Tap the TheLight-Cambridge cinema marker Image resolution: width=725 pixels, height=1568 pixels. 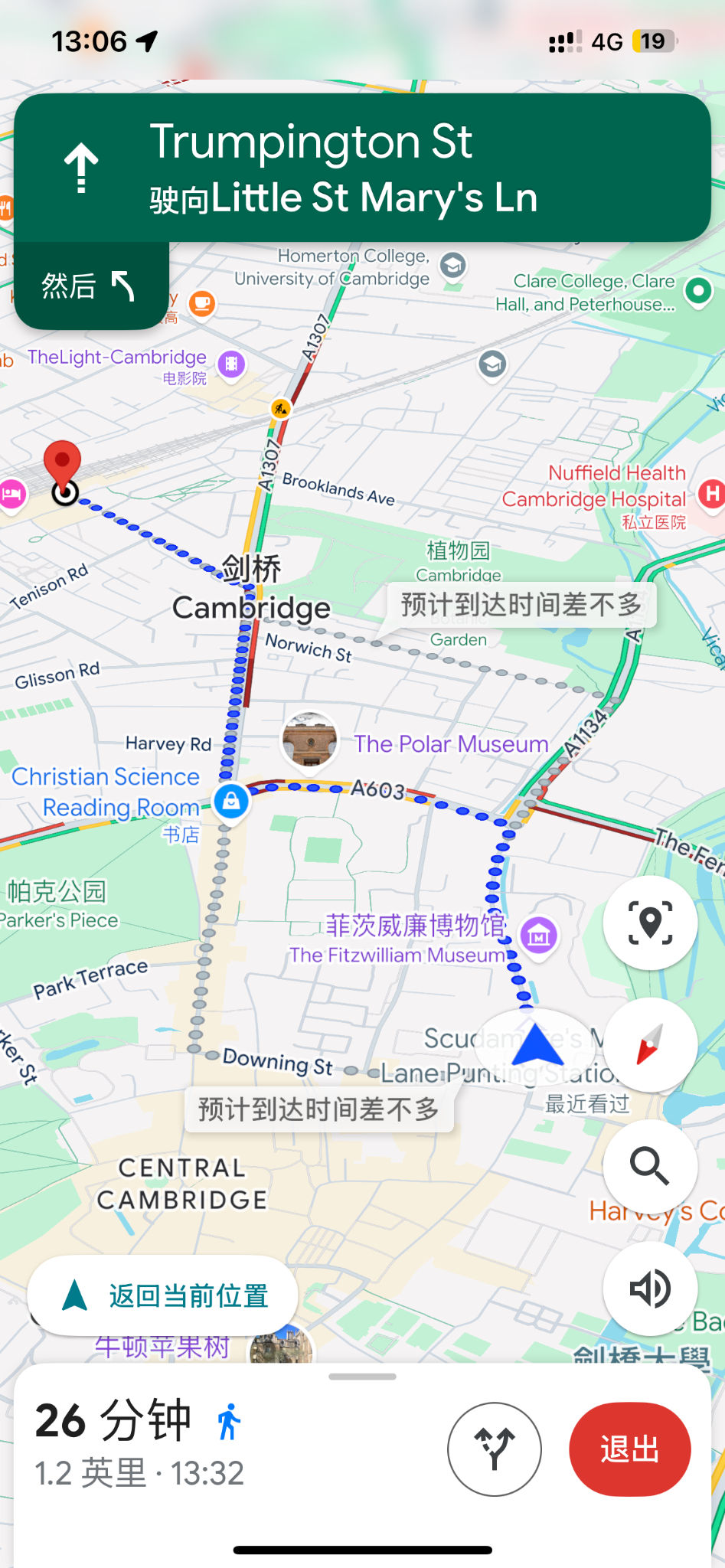click(231, 364)
